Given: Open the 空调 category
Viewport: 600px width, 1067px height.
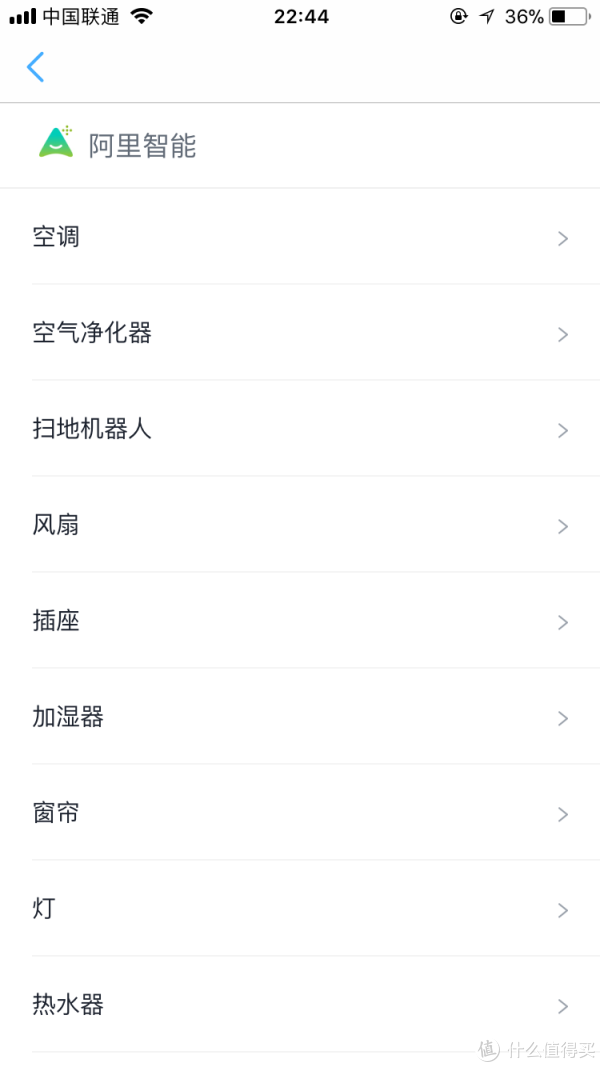Looking at the screenshot, I should pos(300,237).
